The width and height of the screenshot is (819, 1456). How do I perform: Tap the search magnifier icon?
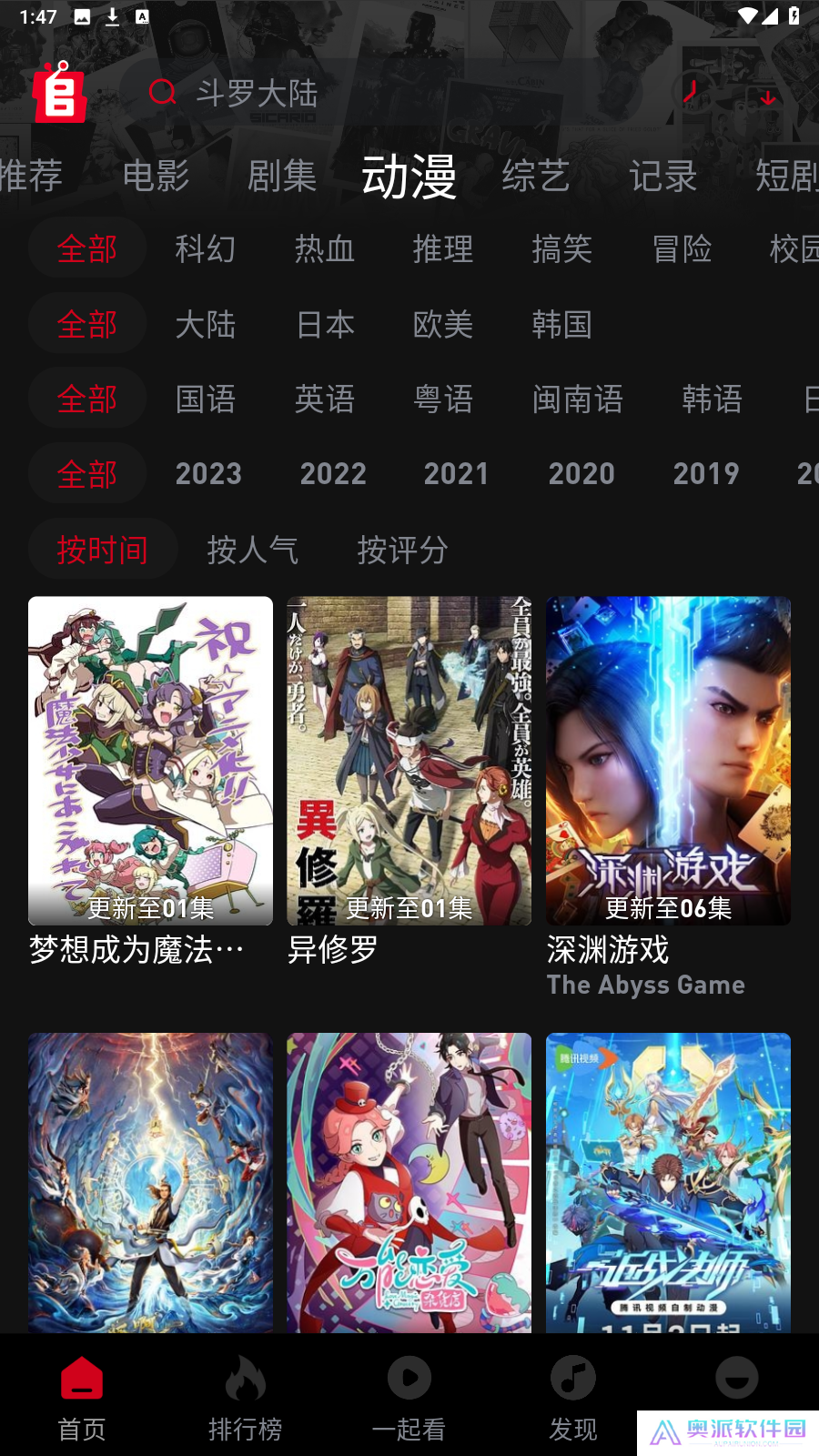[163, 93]
